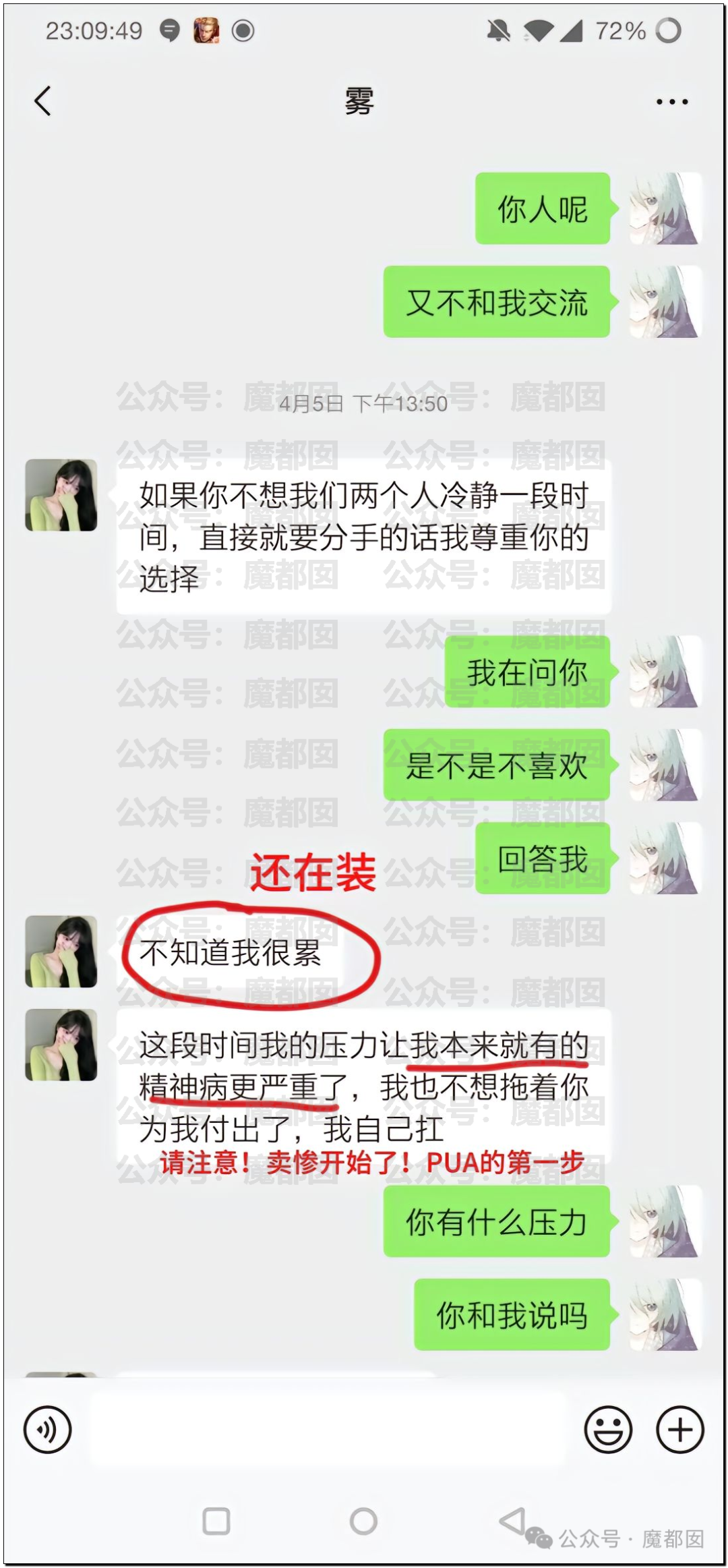Open the plus attachment options
This screenshot has height=1568, width=728.
pyautogui.click(x=679, y=1429)
